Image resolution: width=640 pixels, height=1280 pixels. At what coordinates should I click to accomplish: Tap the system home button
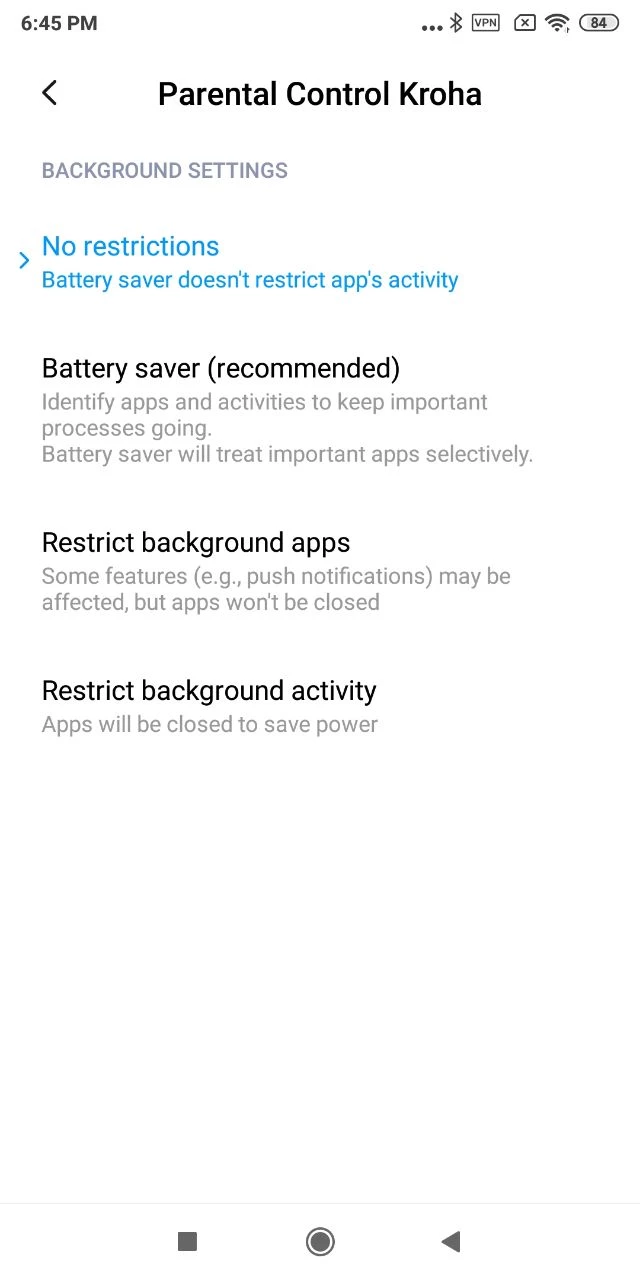[x=320, y=1241]
